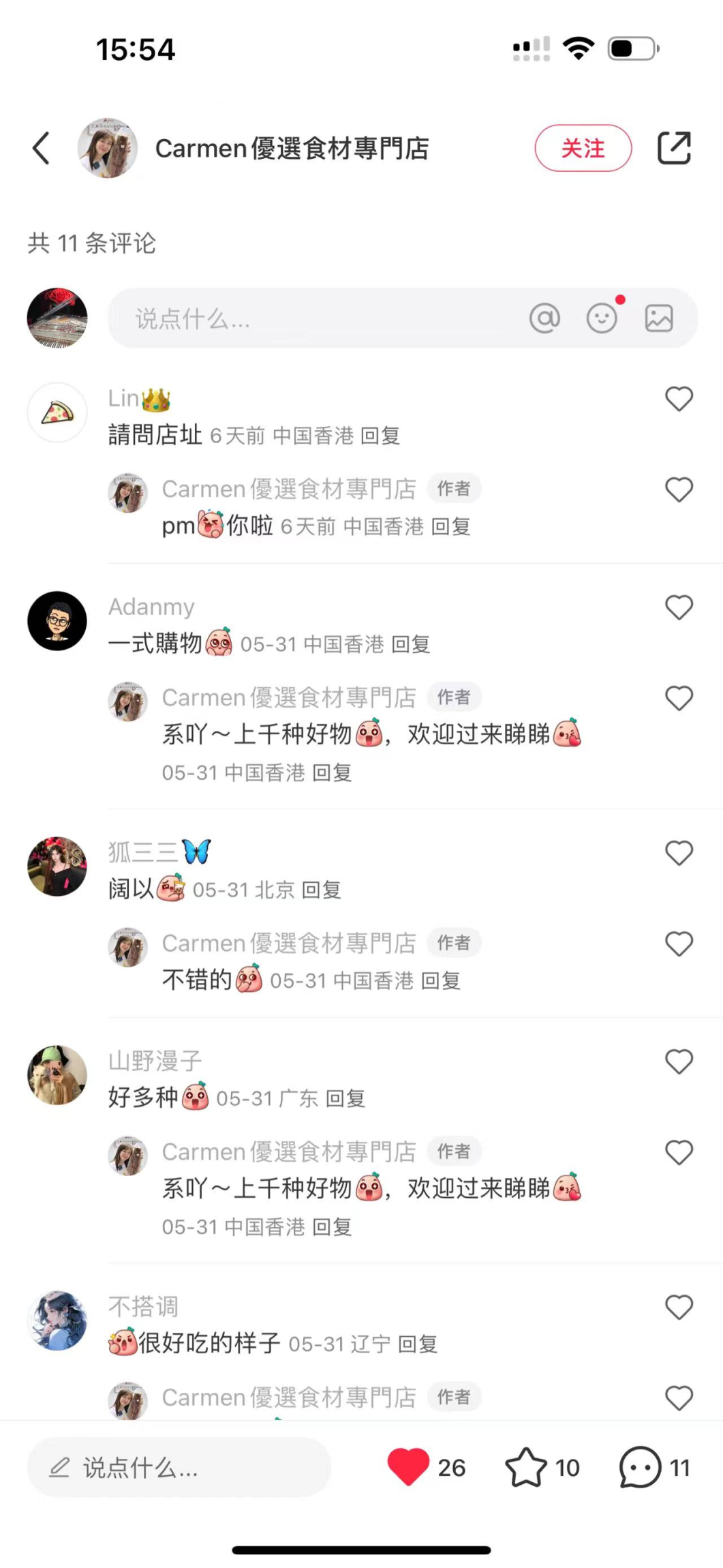
Task: Like Adanmy's comment 一式購物
Action: (679, 607)
